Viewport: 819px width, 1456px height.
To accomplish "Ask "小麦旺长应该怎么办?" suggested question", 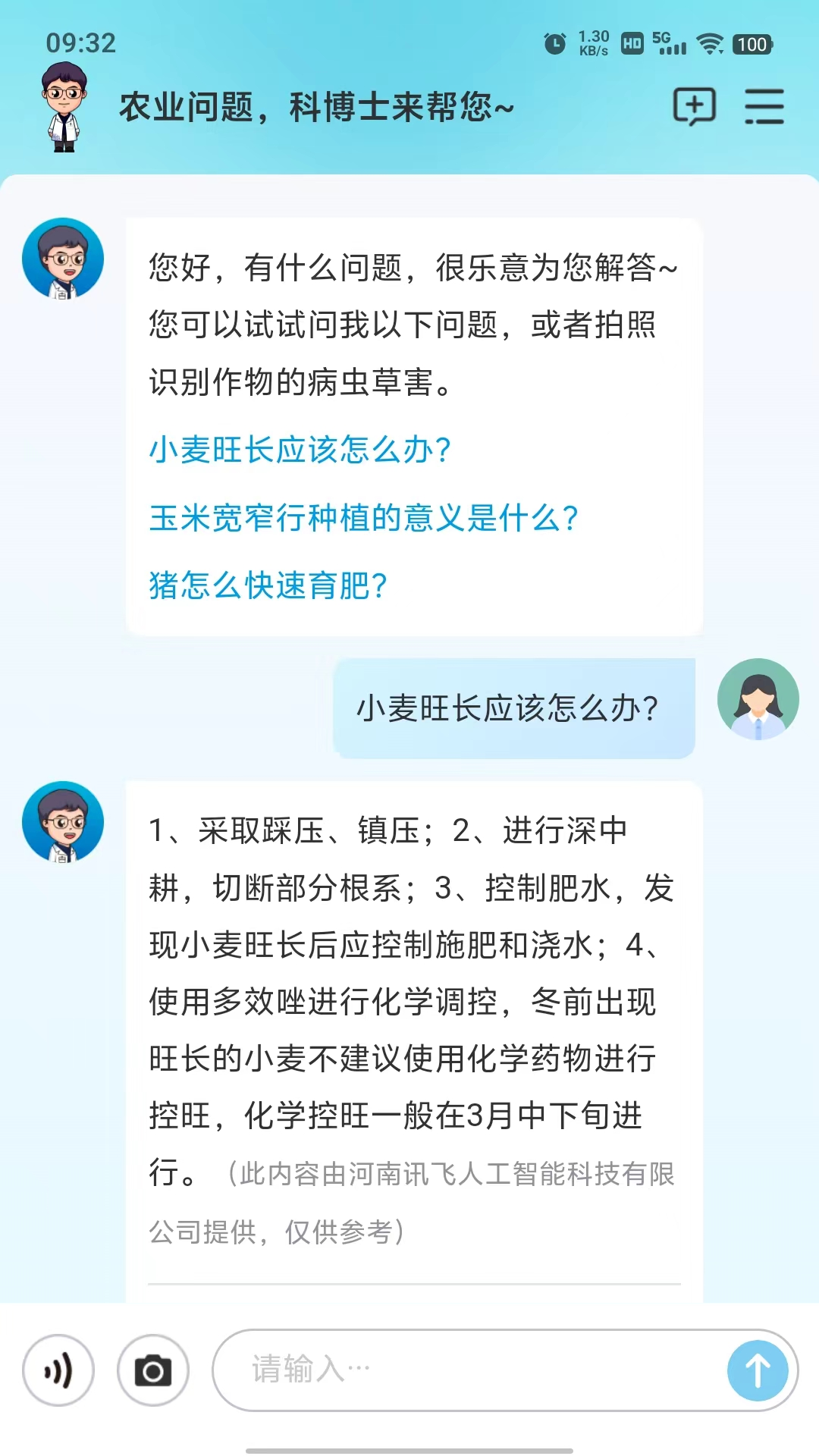I will click(x=300, y=450).
